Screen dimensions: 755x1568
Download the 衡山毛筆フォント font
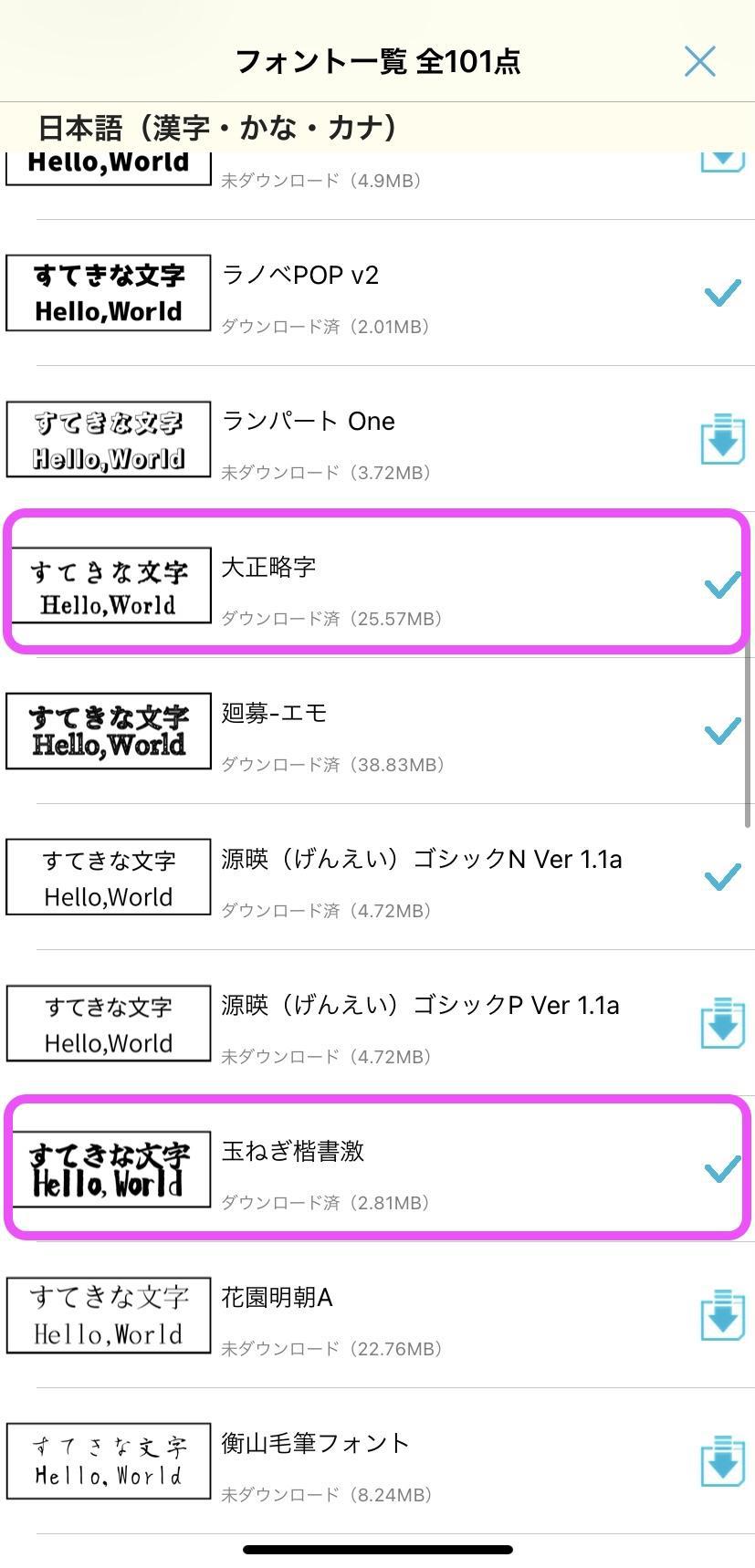tap(722, 1462)
